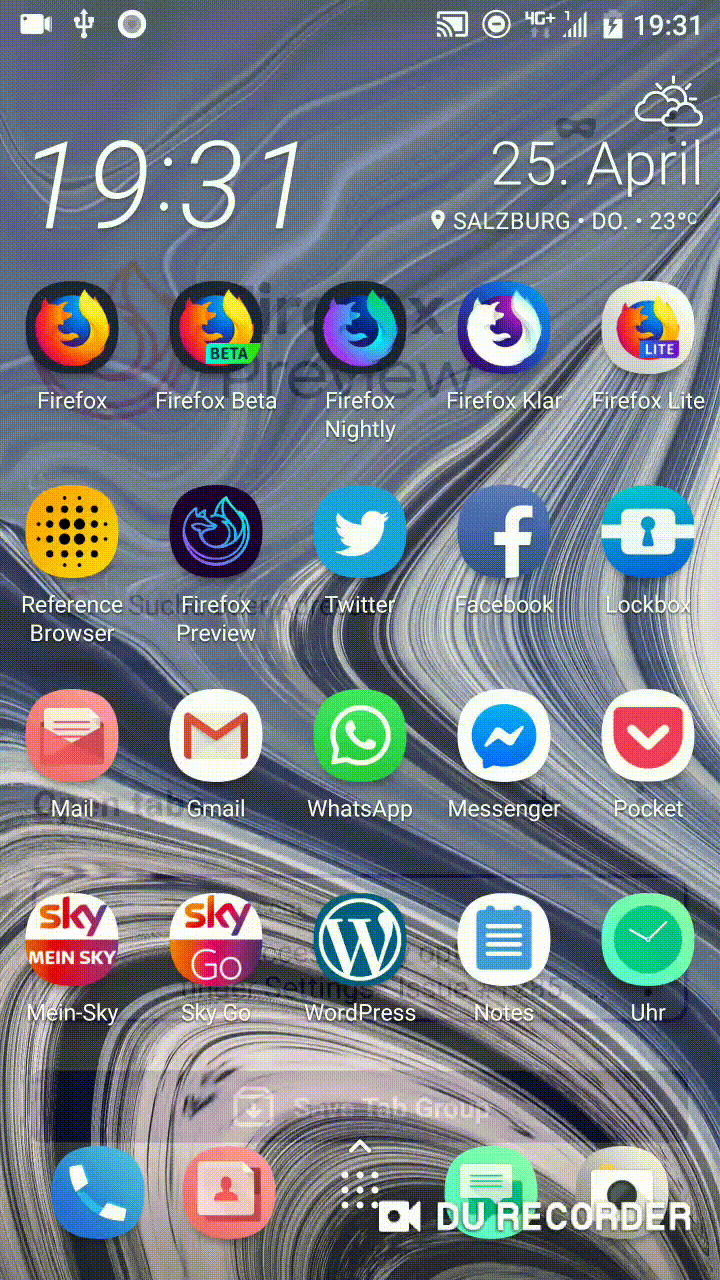Screen dimensions: 720x1280
Task: Launch Facebook
Action: click(x=504, y=531)
